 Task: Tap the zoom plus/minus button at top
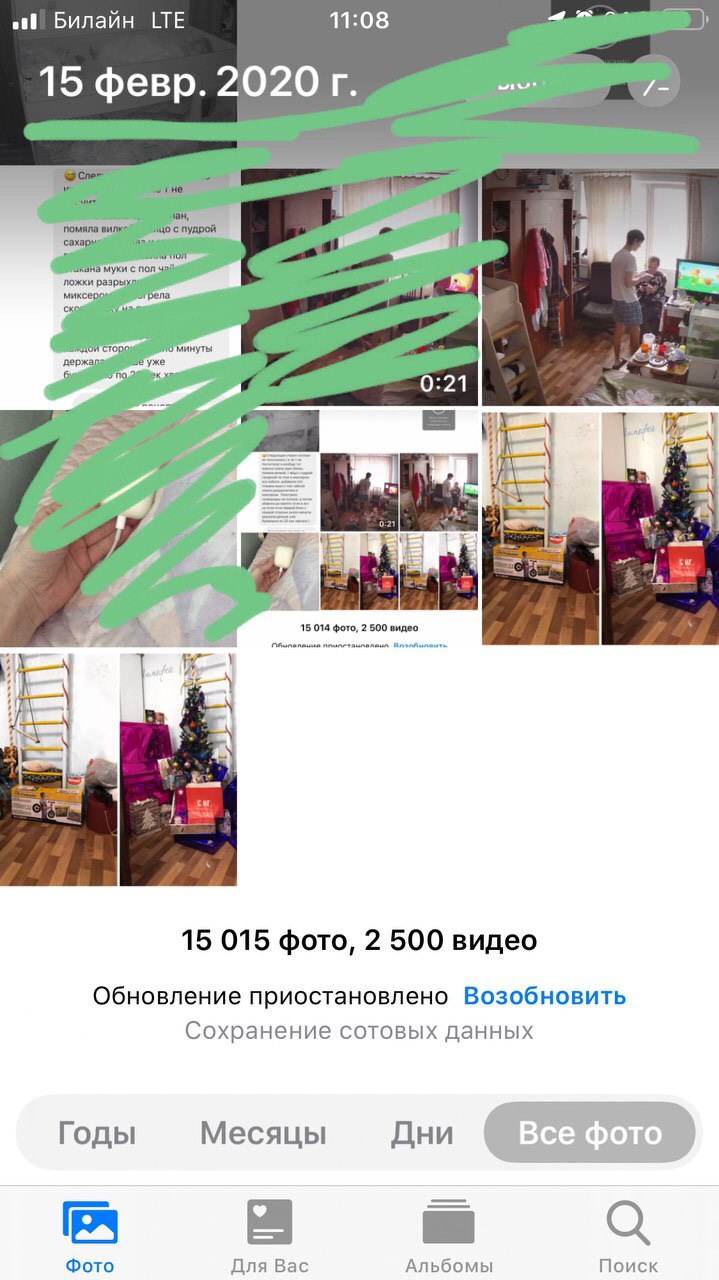click(656, 83)
